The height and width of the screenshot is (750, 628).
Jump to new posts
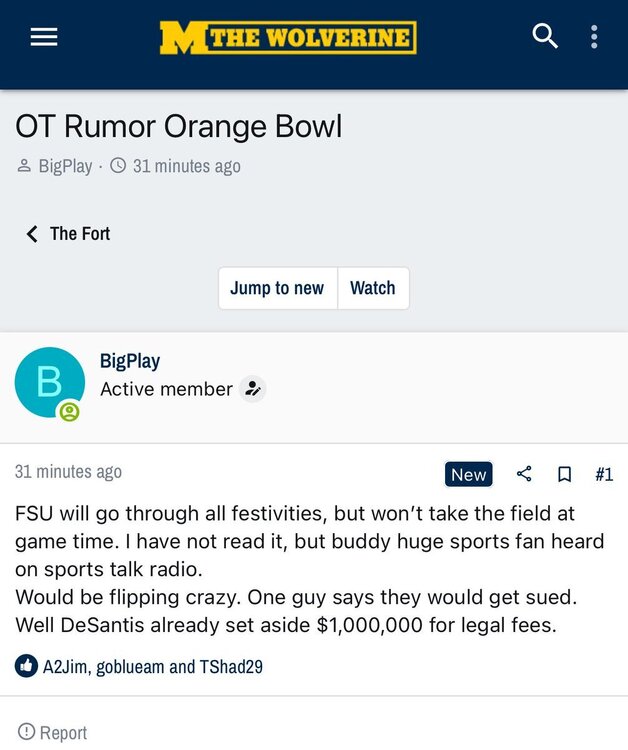(277, 288)
